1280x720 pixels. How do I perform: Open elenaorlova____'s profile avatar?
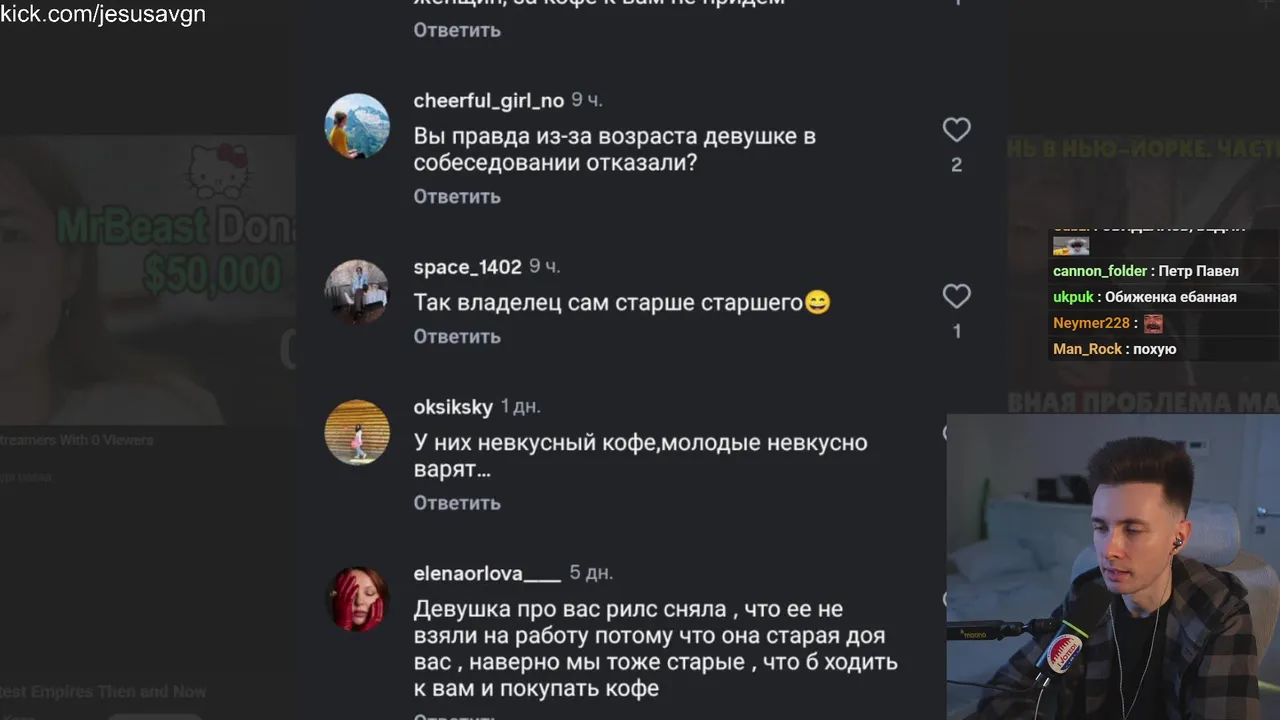point(357,598)
